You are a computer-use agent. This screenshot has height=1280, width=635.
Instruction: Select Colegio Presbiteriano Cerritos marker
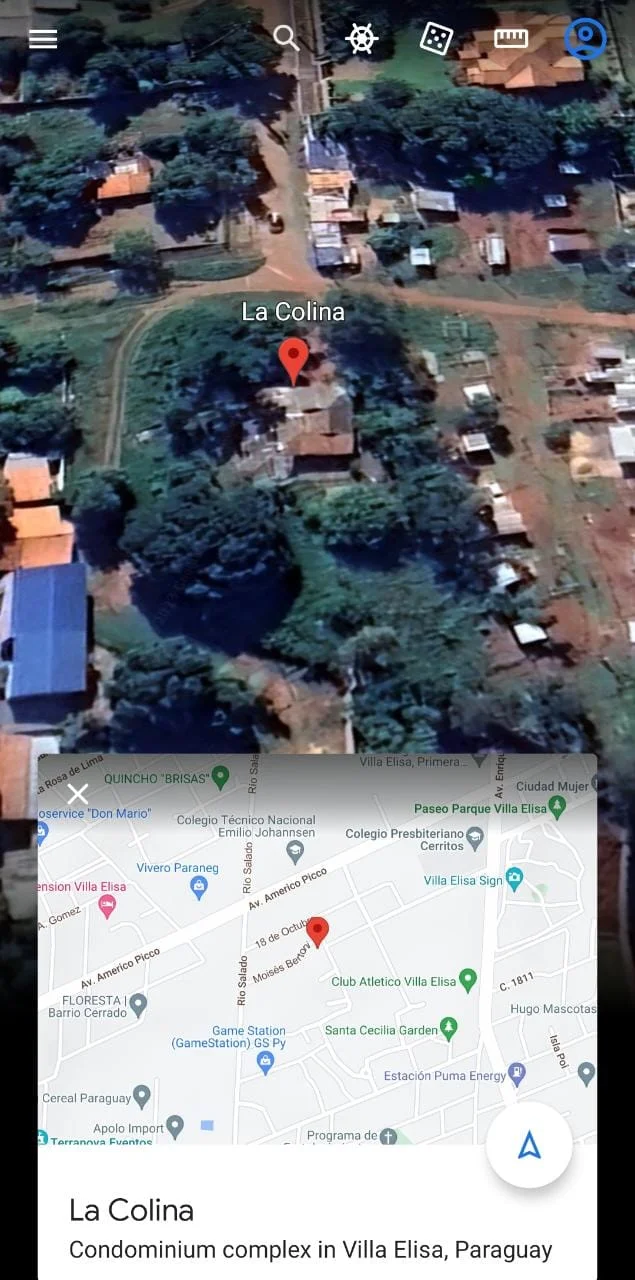point(475,836)
